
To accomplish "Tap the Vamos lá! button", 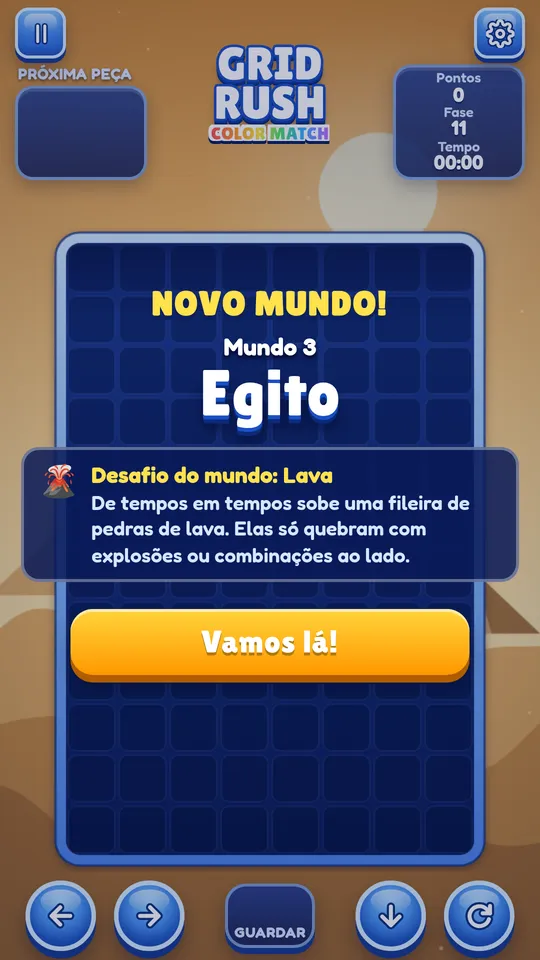I will click(x=270, y=645).
